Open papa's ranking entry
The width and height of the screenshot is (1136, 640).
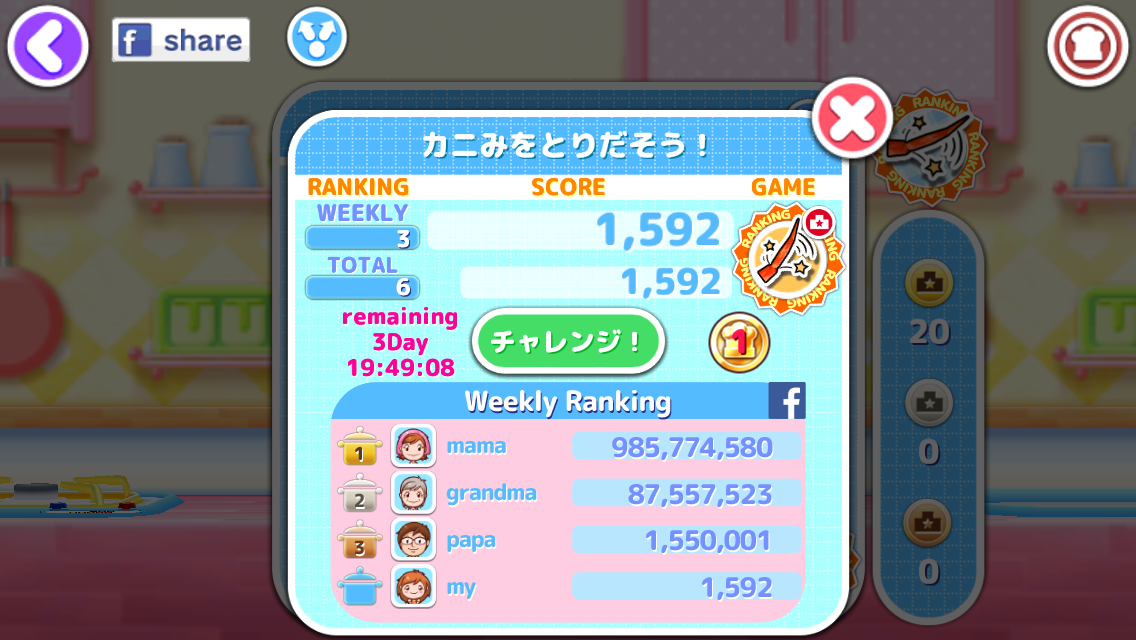click(570, 540)
